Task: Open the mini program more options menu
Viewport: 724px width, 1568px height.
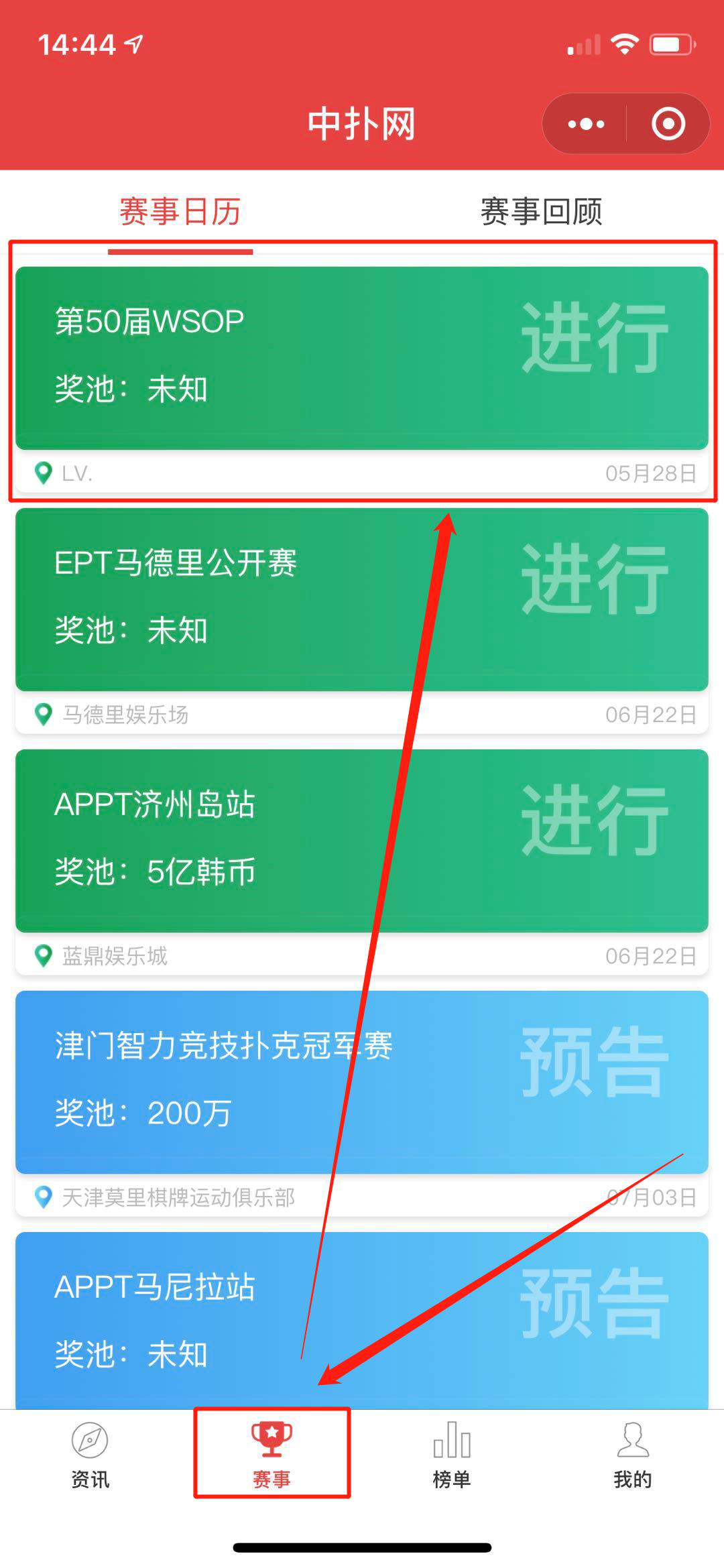Action: (586, 124)
